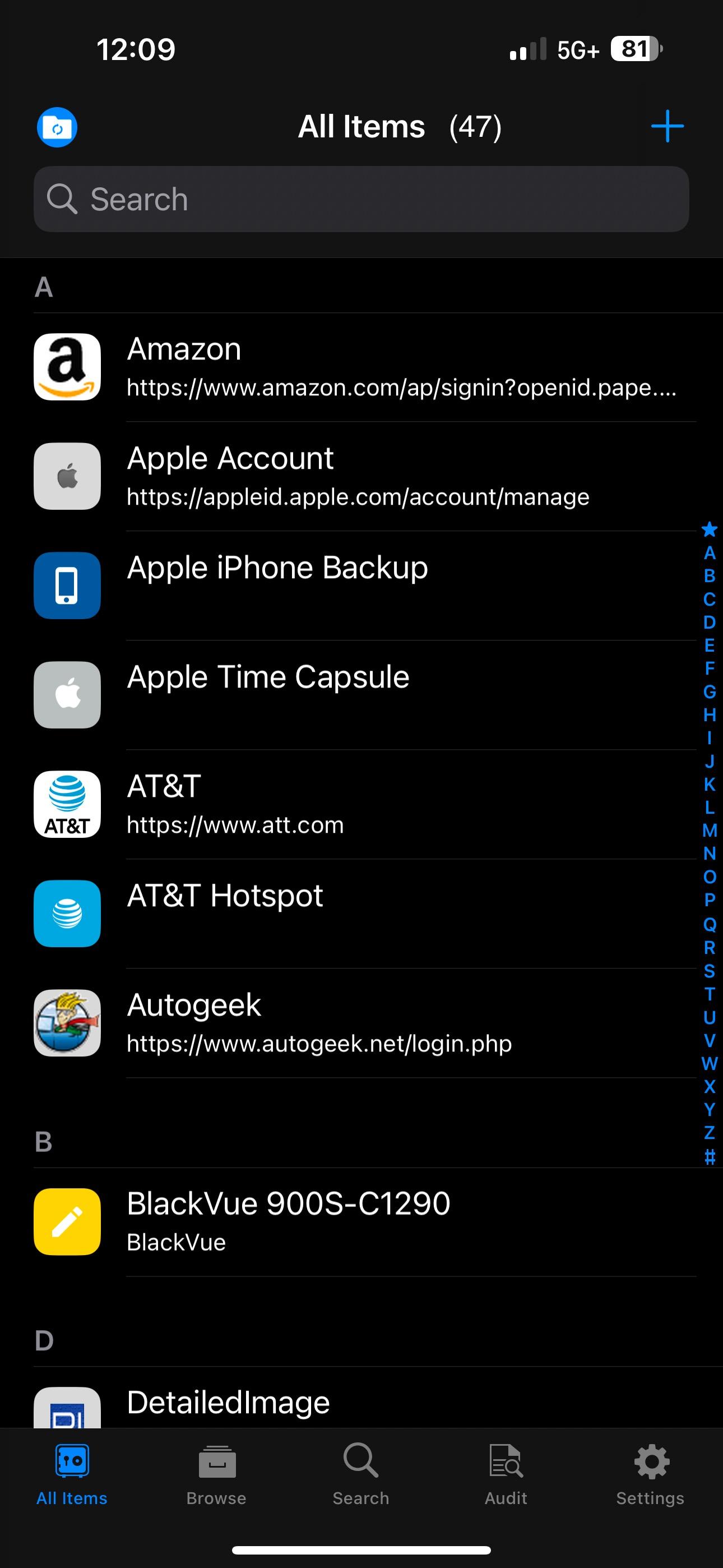Image resolution: width=723 pixels, height=1568 pixels.
Task: Tap the Search field at the top
Action: point(361,199)
